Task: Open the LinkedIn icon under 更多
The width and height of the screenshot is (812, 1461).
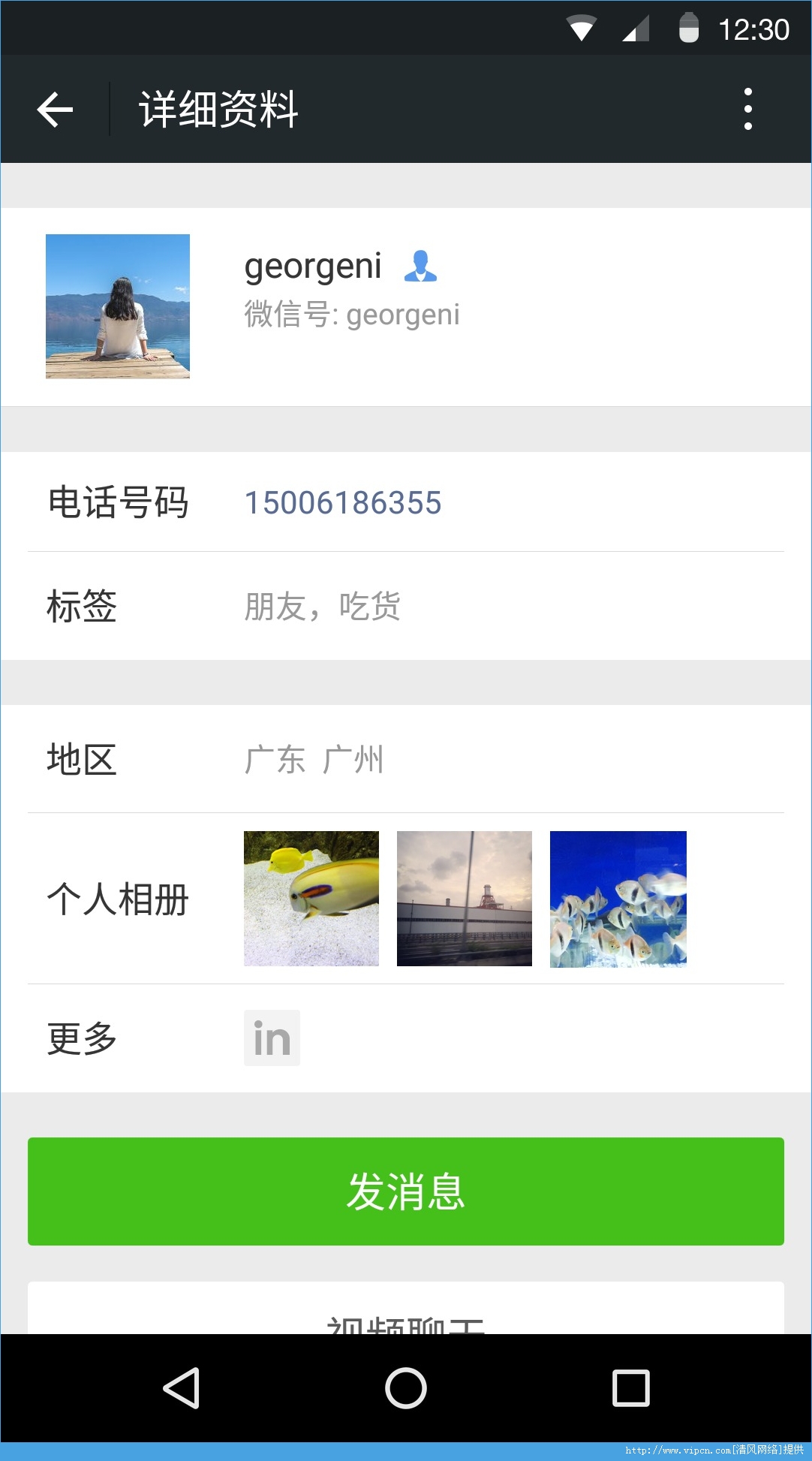Action: click(x=272, y=1038)
